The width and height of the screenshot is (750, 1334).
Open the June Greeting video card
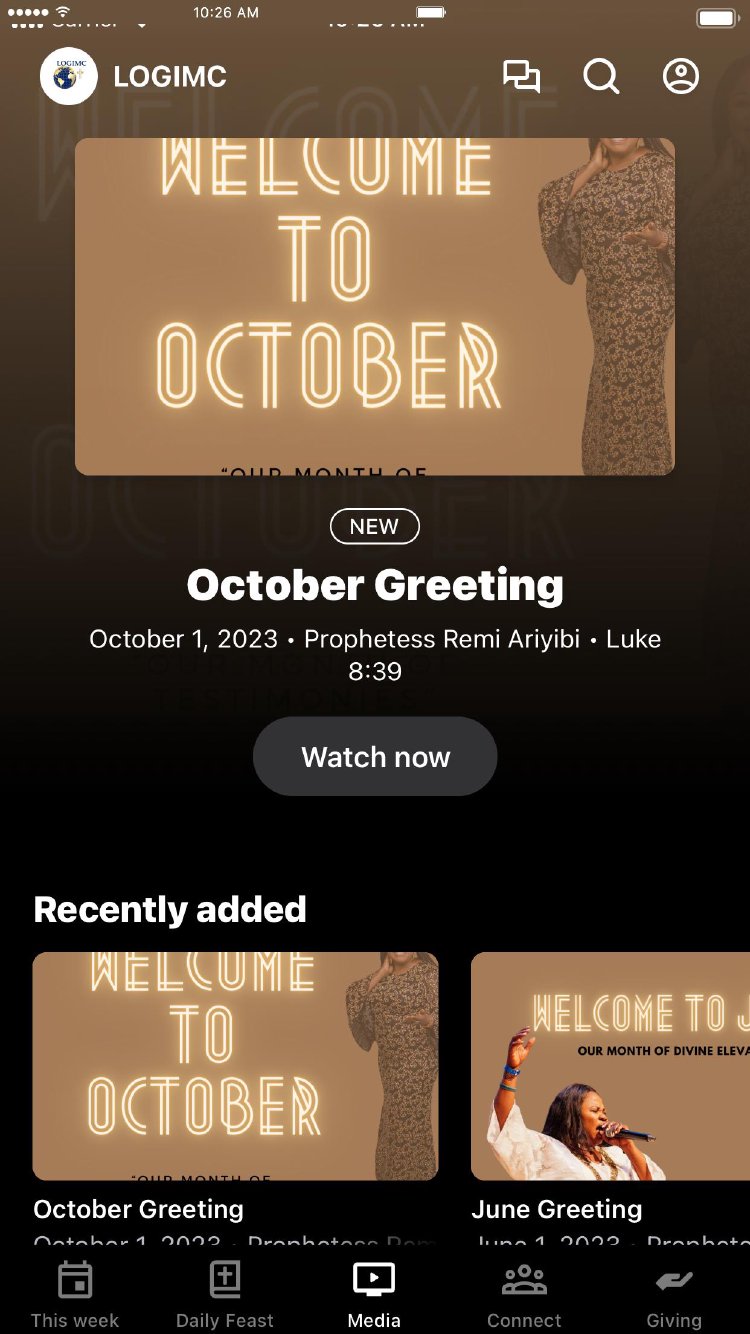click(610, 1066)
